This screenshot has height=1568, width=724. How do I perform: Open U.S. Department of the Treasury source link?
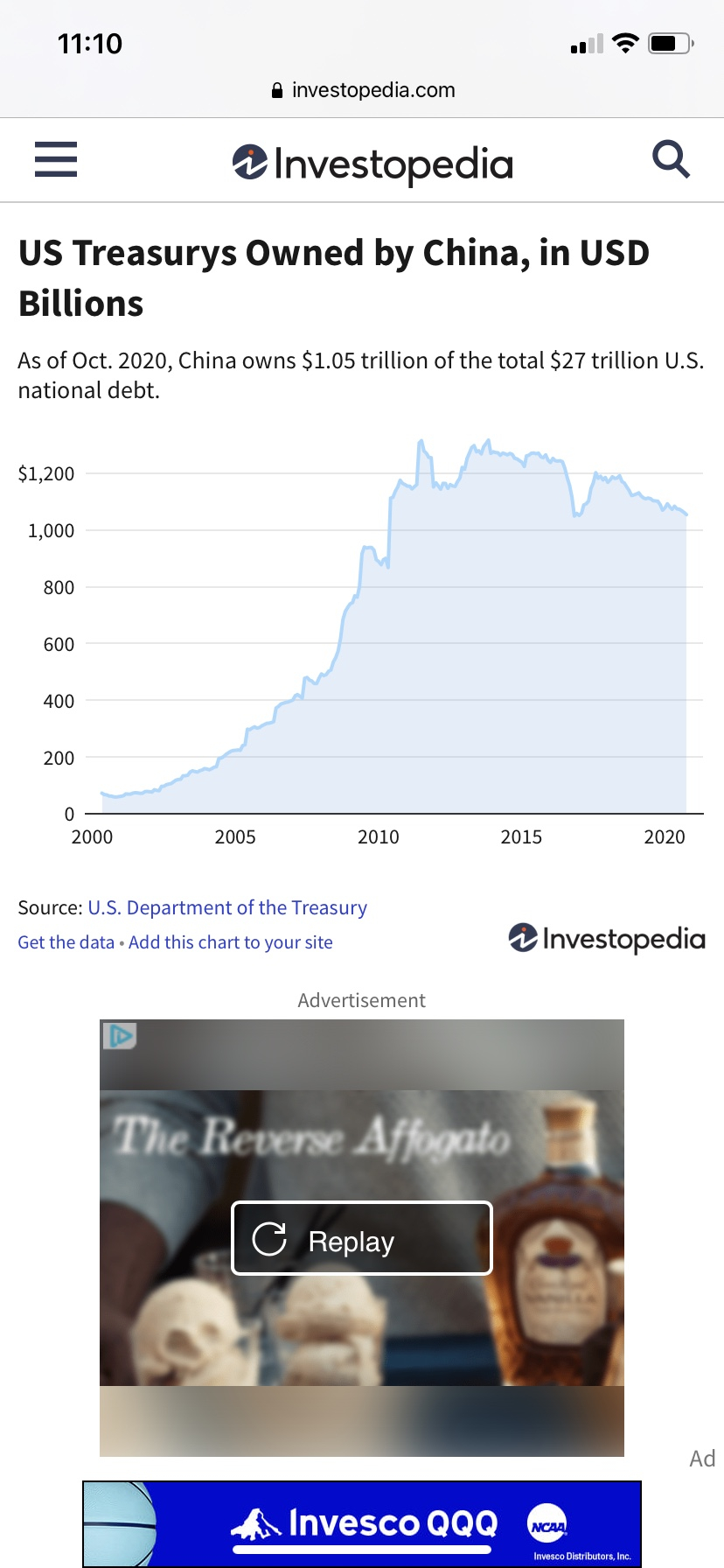(227, 907)
